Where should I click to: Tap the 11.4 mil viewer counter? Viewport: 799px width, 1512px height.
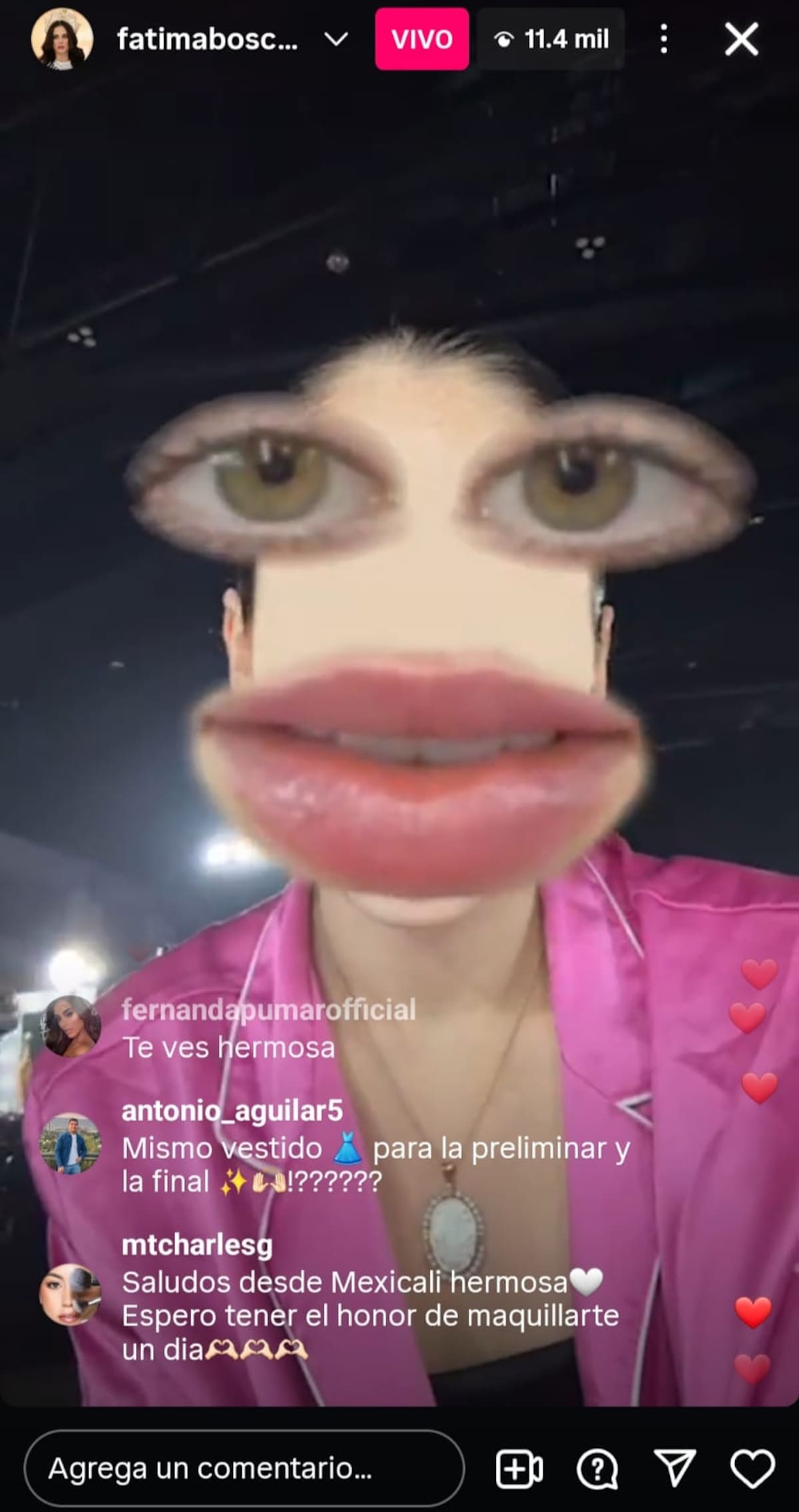(x=566, y=39)
